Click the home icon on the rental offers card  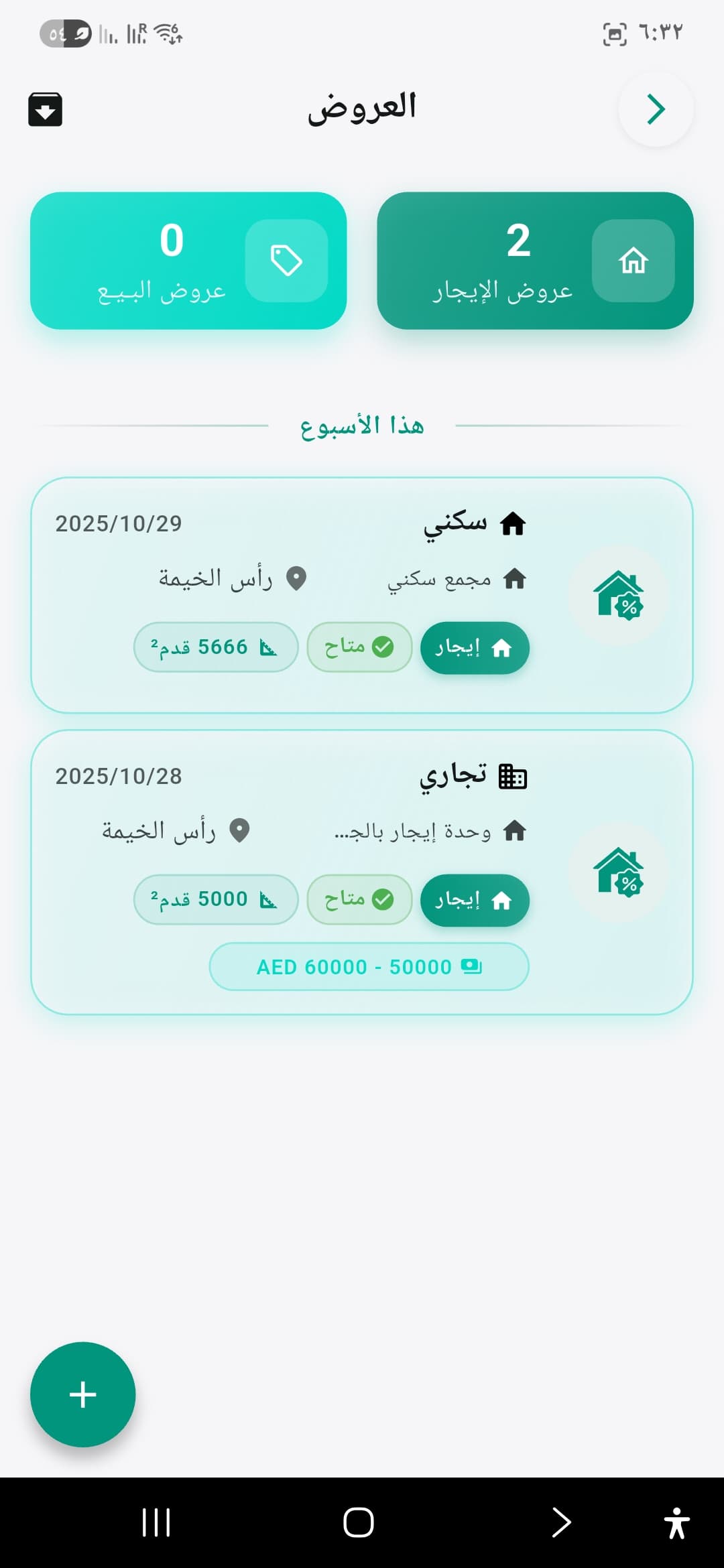633,263
